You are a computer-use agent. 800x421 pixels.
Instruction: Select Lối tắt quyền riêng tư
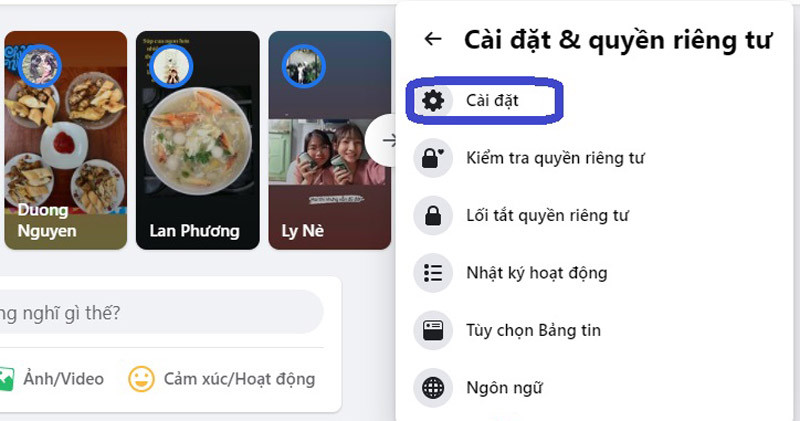point(545,215)
